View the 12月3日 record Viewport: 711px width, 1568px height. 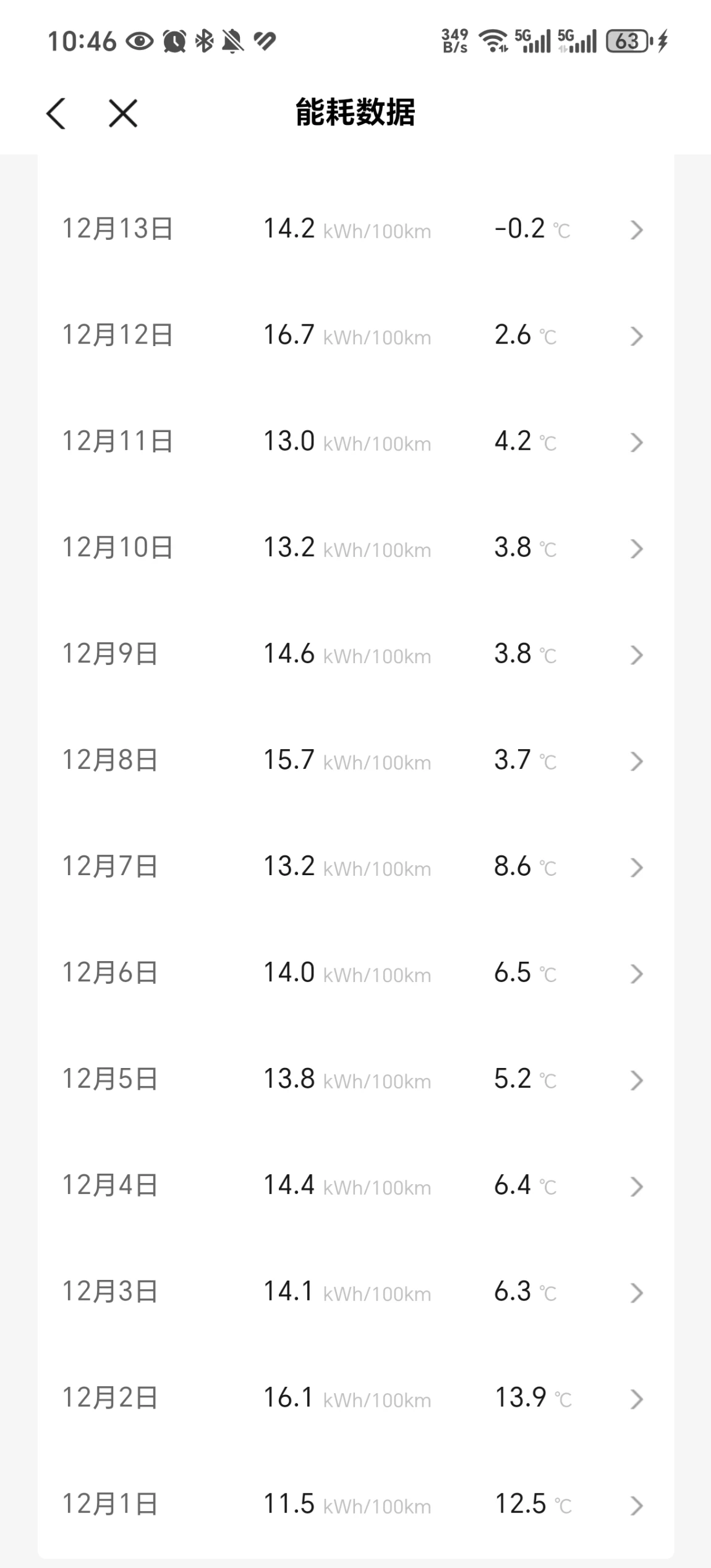pyautogui.click(x=355, y=1292)
